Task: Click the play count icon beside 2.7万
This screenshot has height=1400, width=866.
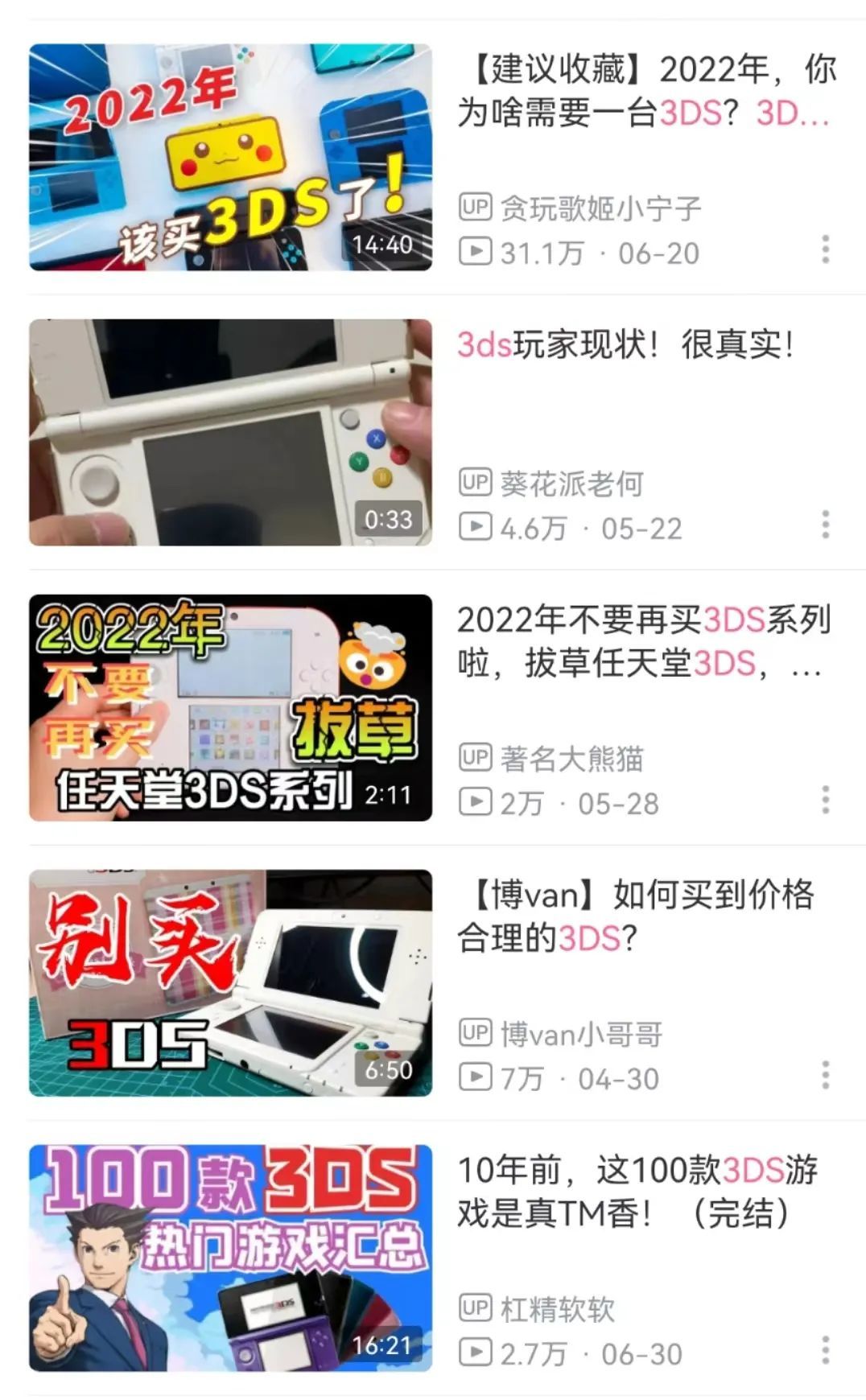Action: [x=476, y=1350]
